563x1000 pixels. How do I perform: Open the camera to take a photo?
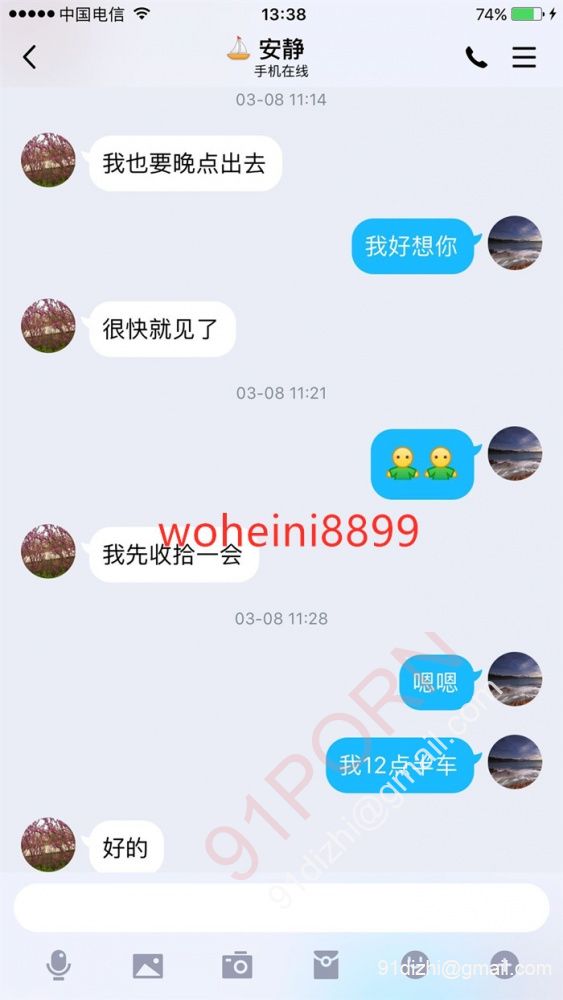pos(237,966)
